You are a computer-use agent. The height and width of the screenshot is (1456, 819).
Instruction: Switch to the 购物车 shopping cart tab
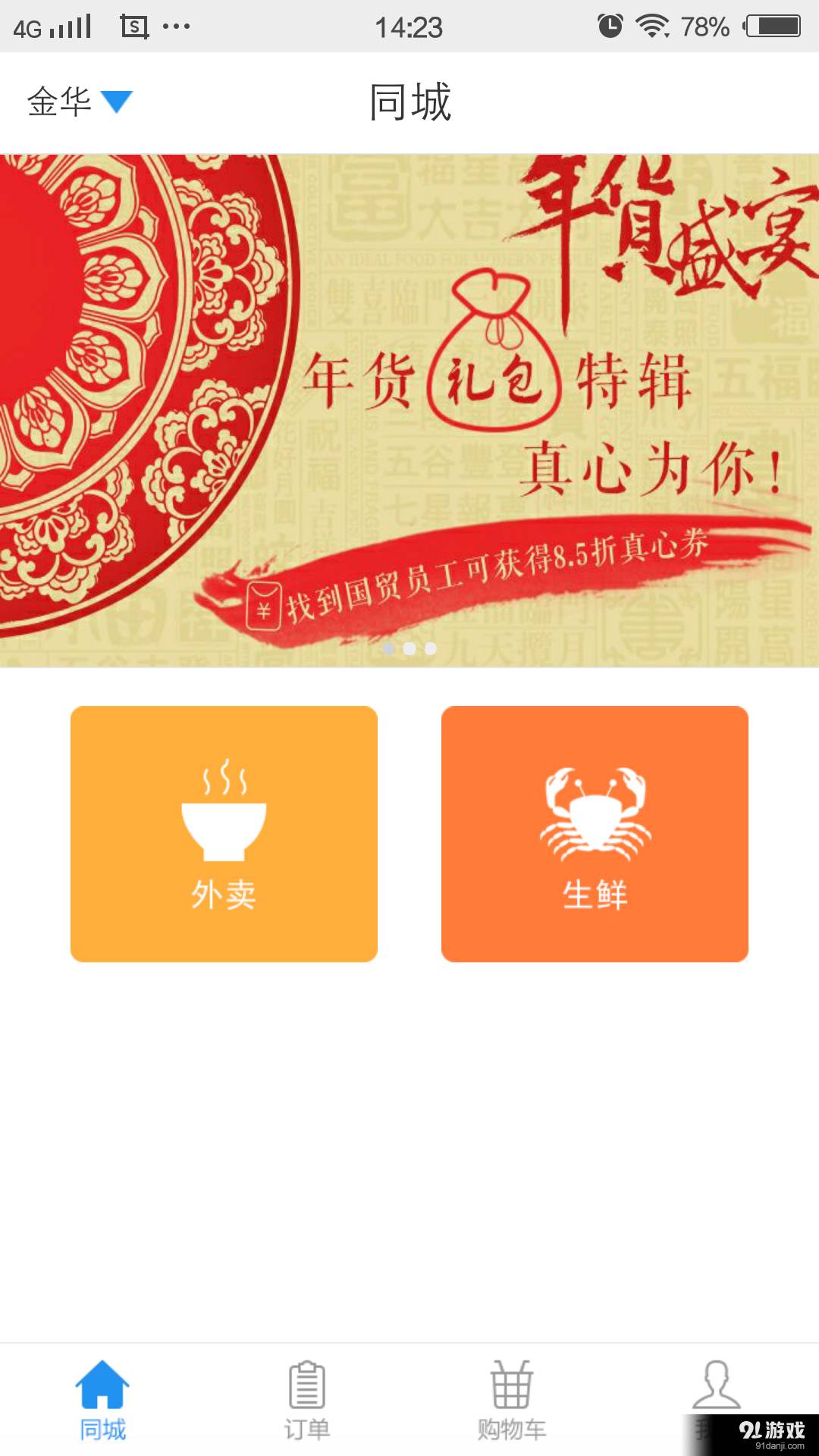512,1400
